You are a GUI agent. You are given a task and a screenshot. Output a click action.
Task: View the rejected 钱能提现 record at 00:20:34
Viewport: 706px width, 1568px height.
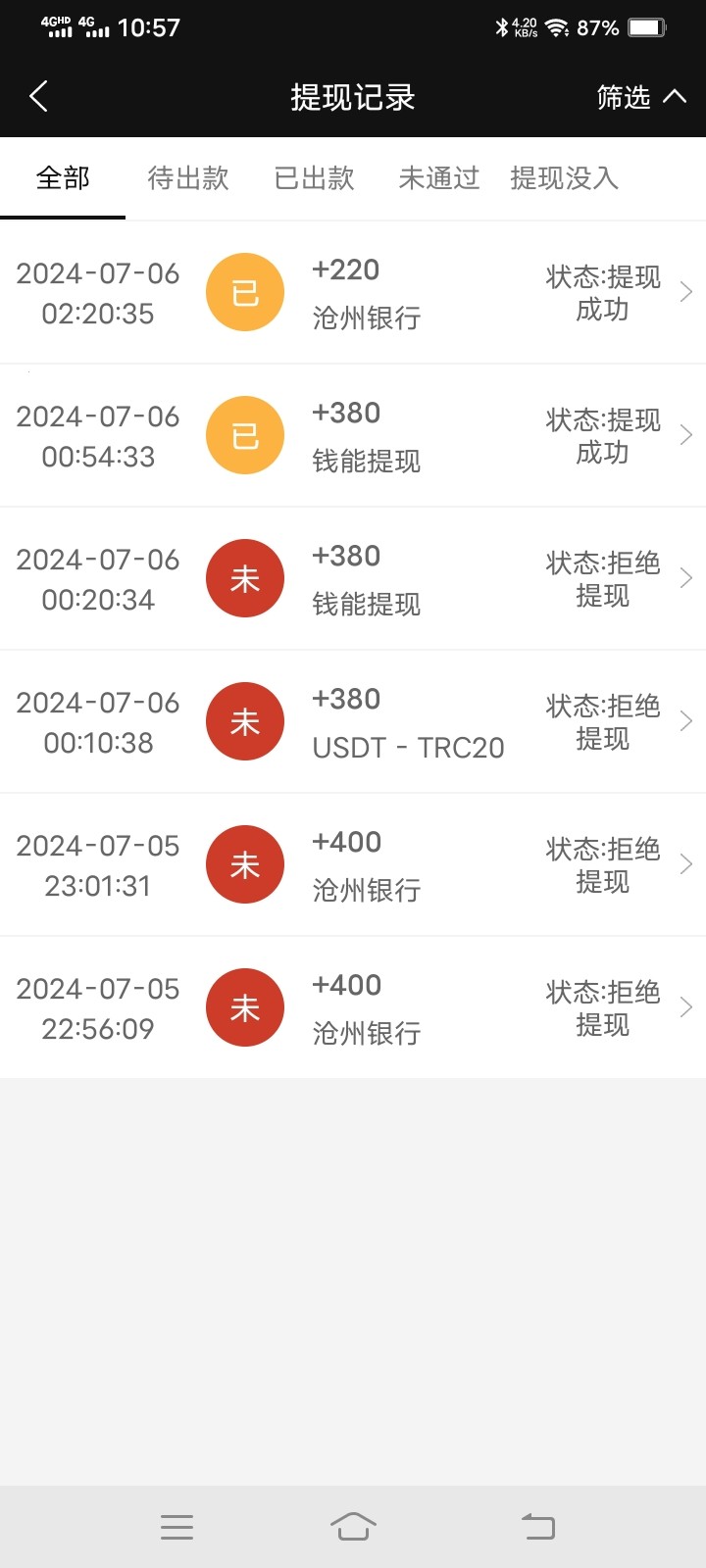[x=353, y=578]
